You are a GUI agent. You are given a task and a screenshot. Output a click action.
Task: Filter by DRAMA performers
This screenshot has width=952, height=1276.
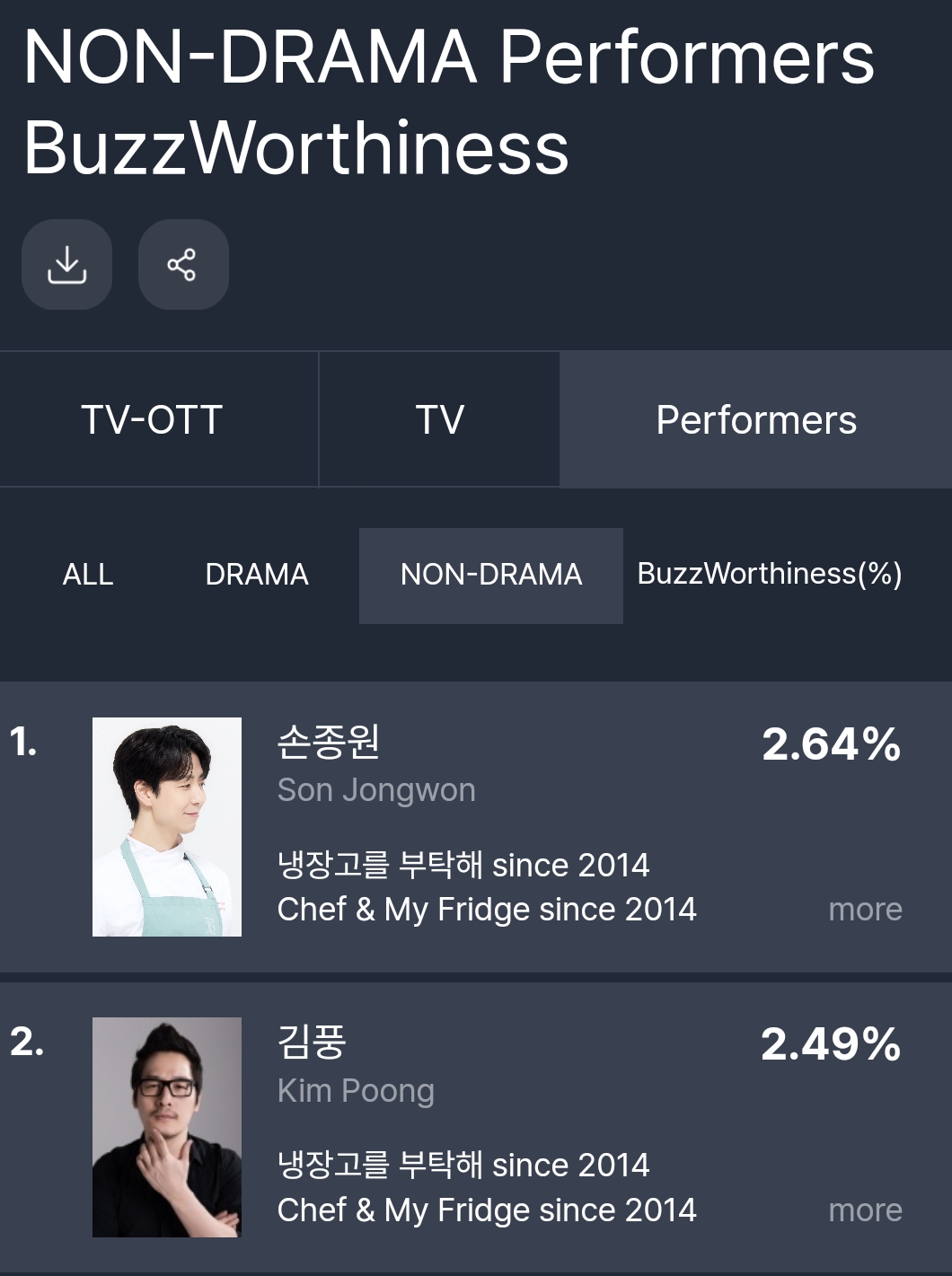257,575
